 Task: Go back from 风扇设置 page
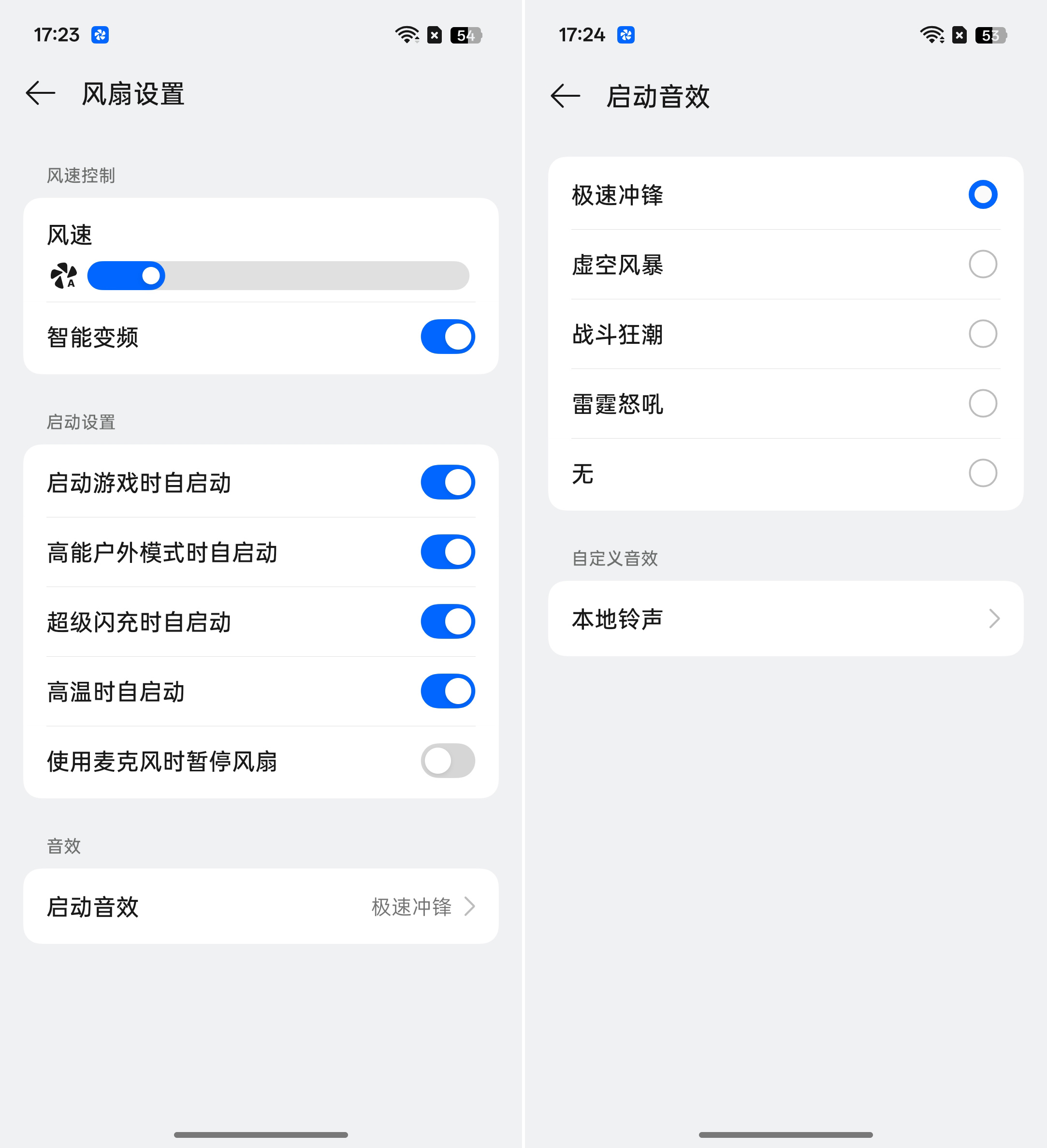click(x=41, y=93)
